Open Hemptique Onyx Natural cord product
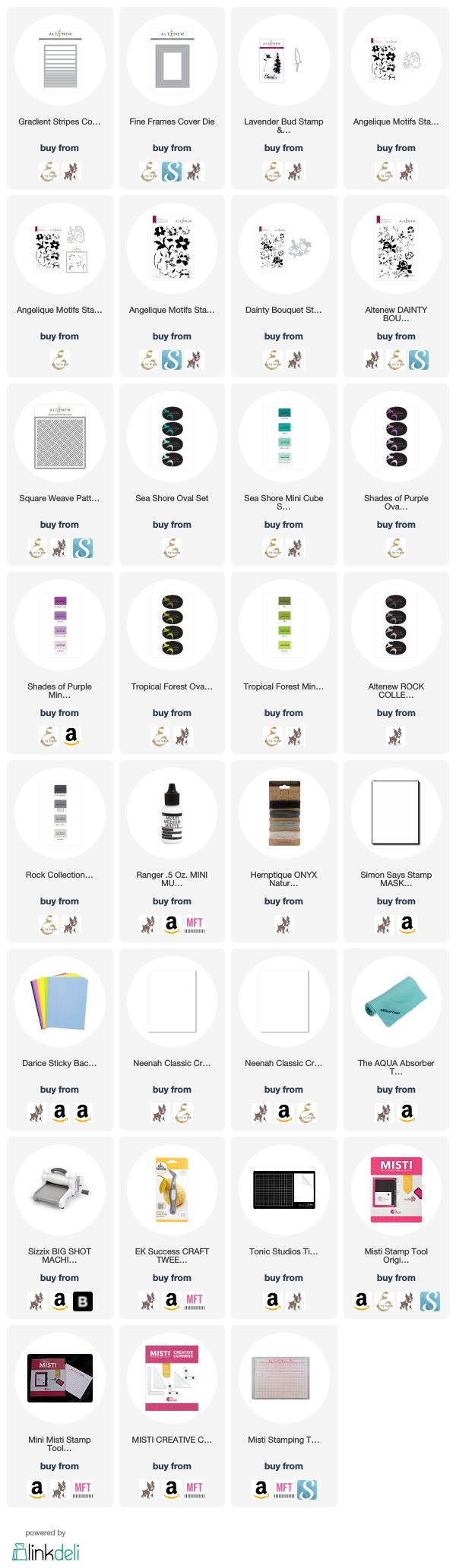The image size is (456, 1568). click(283, 814)
